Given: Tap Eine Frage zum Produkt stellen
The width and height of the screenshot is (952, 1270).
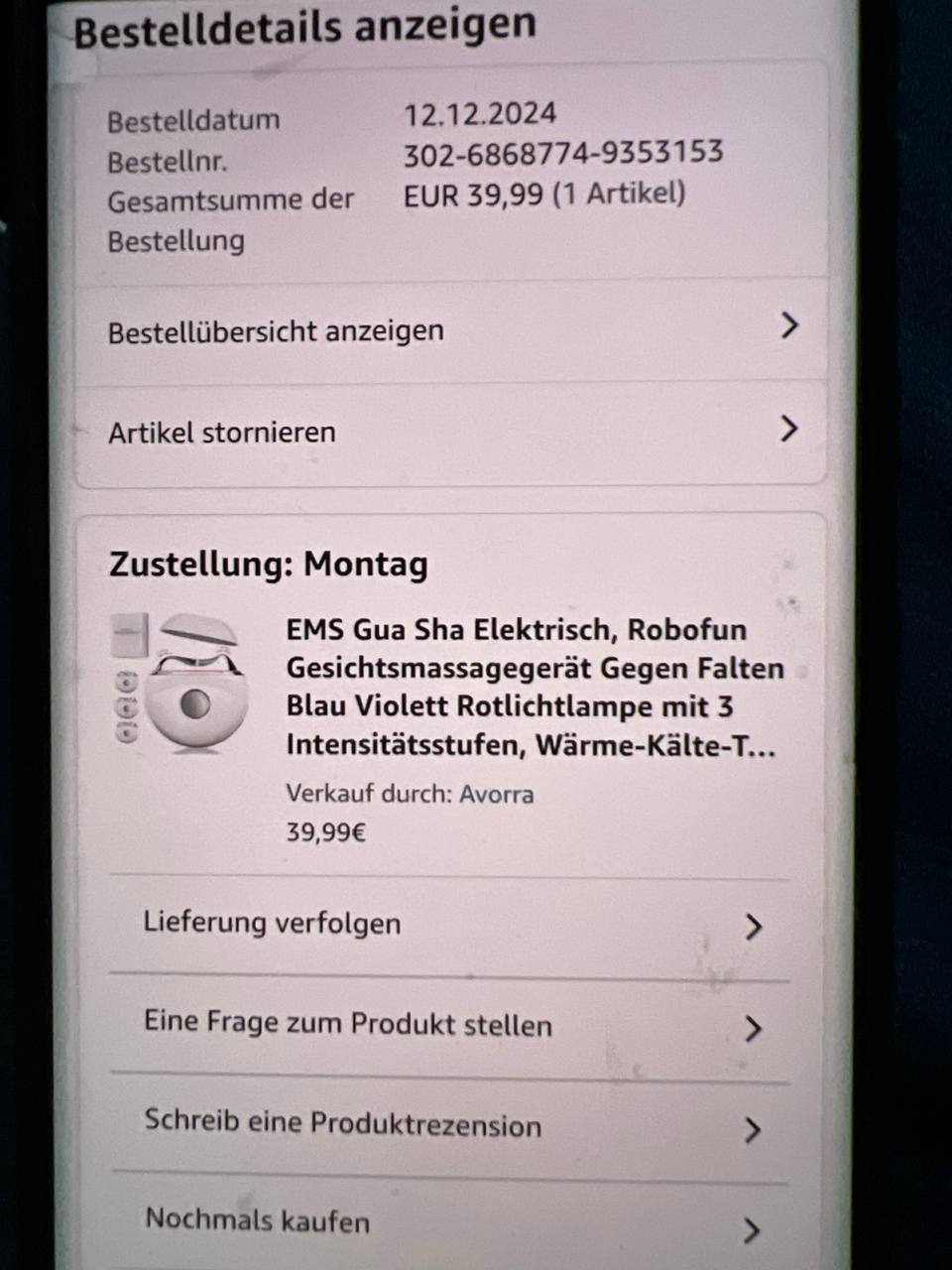Looking at the screenshot, I should [451, 1025].
